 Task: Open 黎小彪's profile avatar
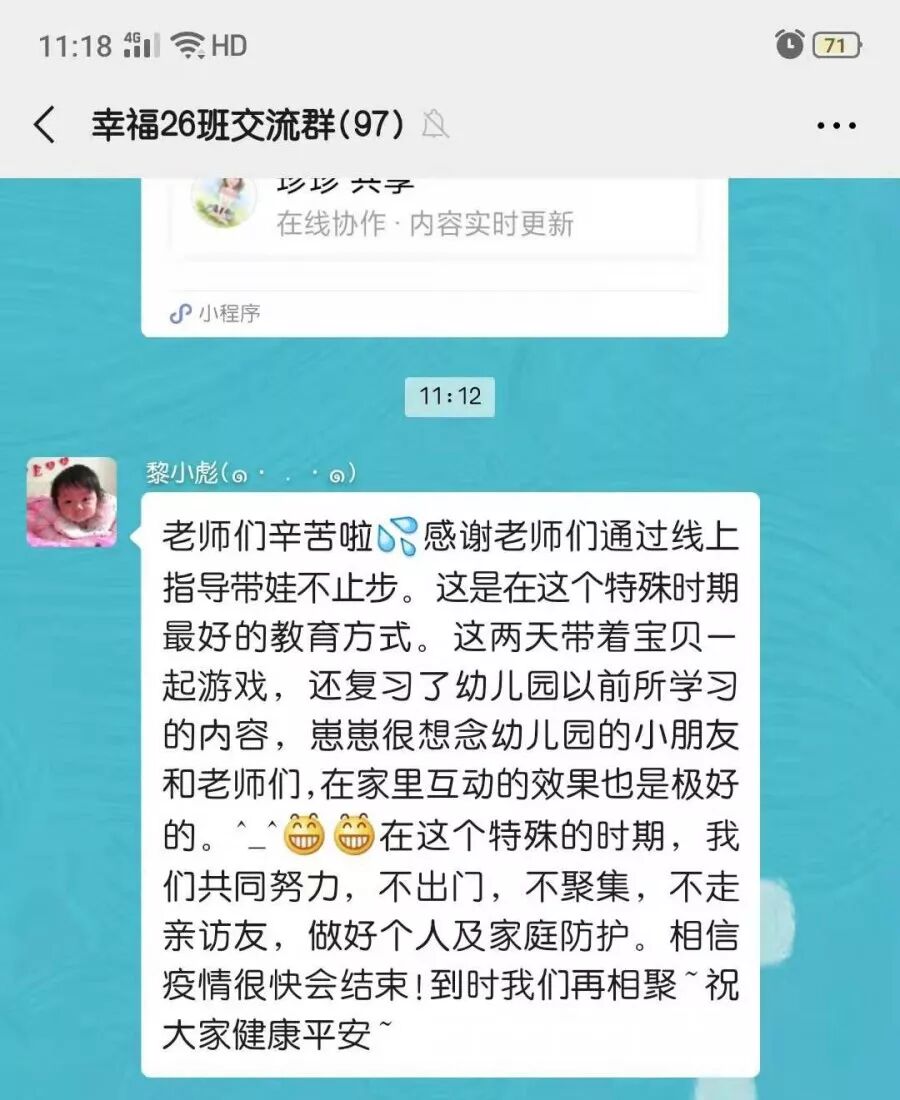click(x=72, y=502)
